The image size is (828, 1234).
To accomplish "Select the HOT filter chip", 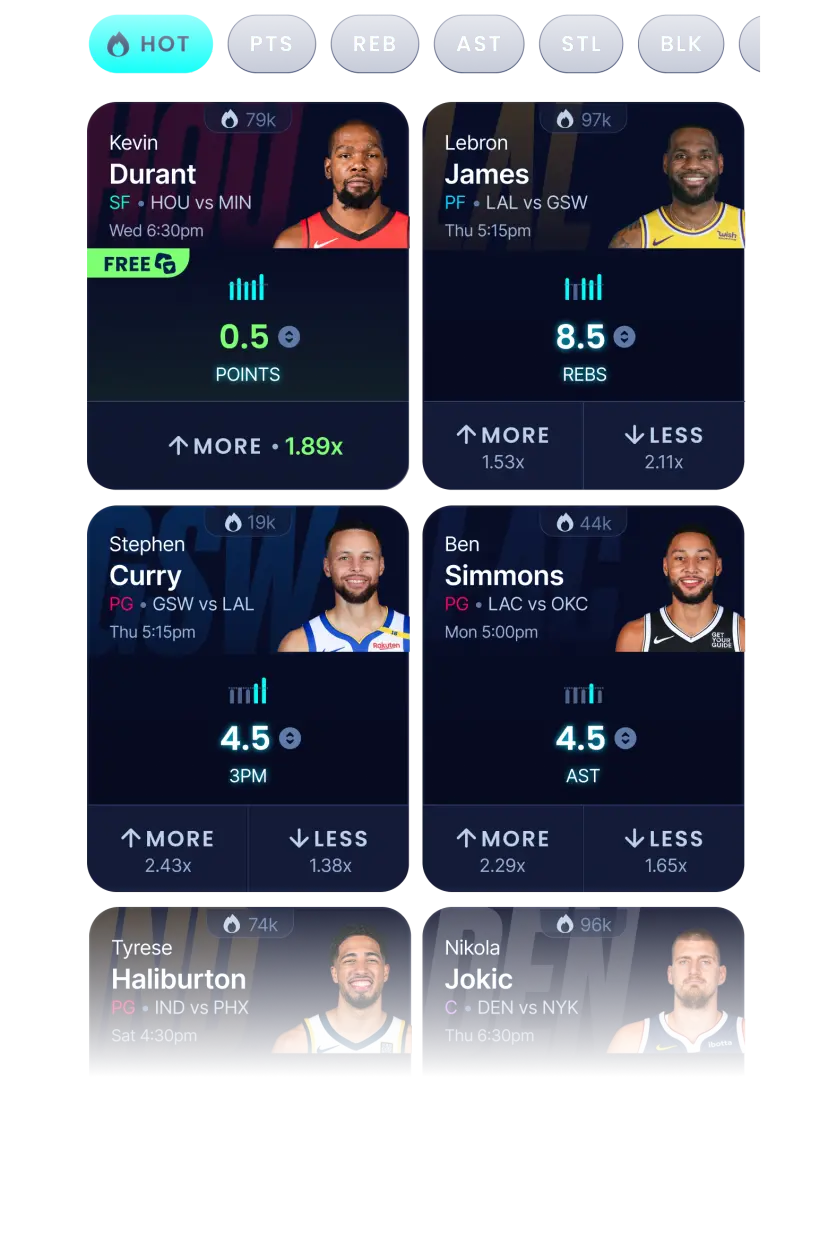I will [151, 44].
